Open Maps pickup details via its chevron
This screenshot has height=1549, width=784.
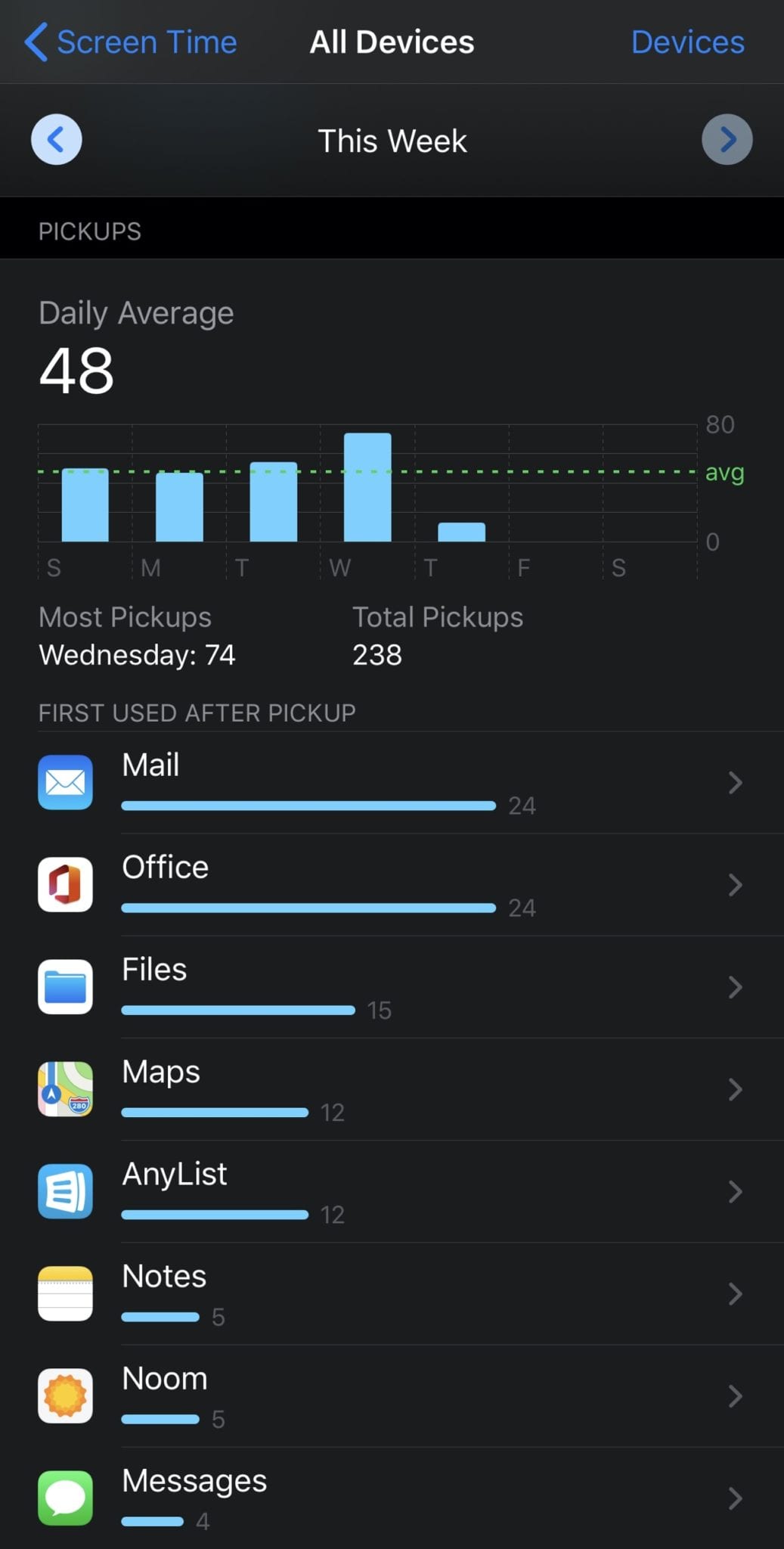(x=734, y=1089)
